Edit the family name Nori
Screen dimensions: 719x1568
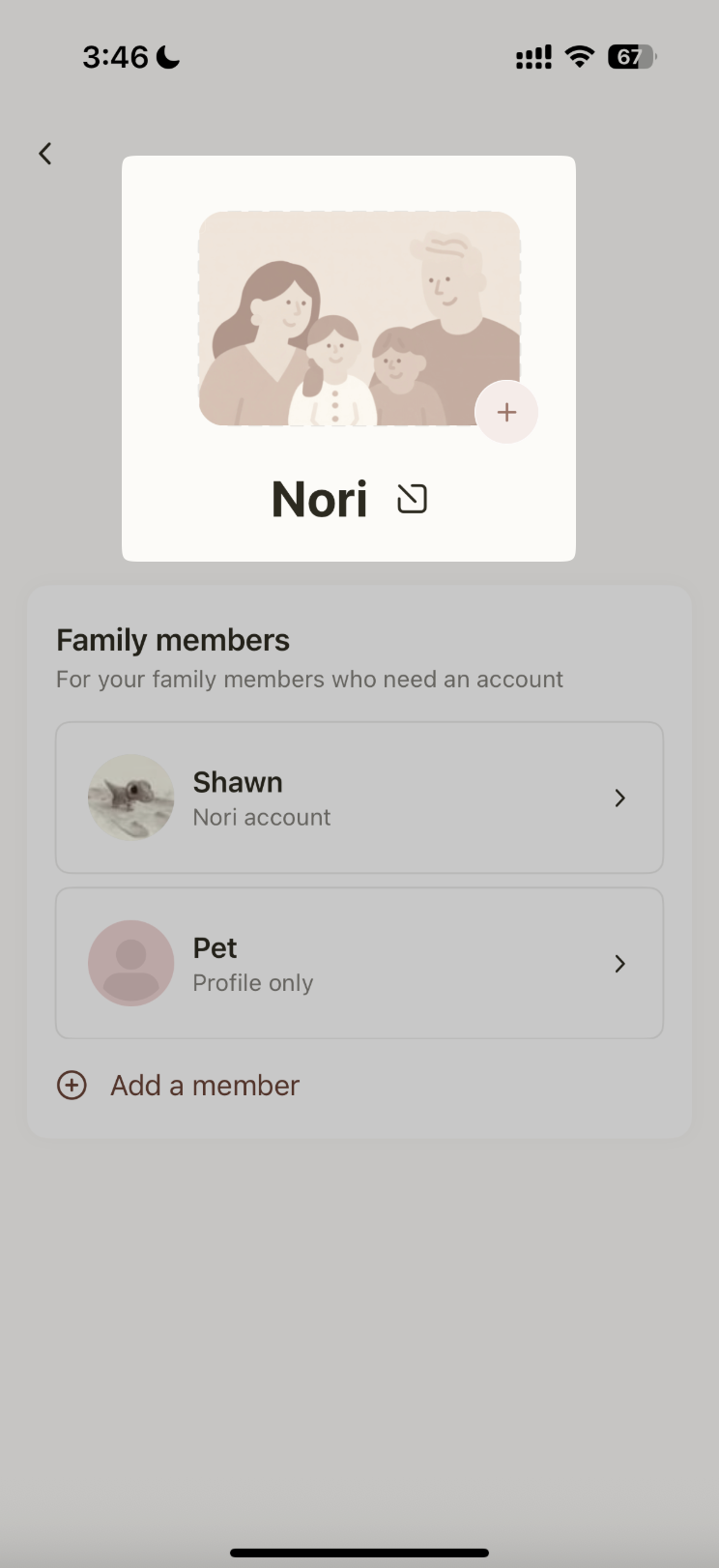(x=412, y=499)
